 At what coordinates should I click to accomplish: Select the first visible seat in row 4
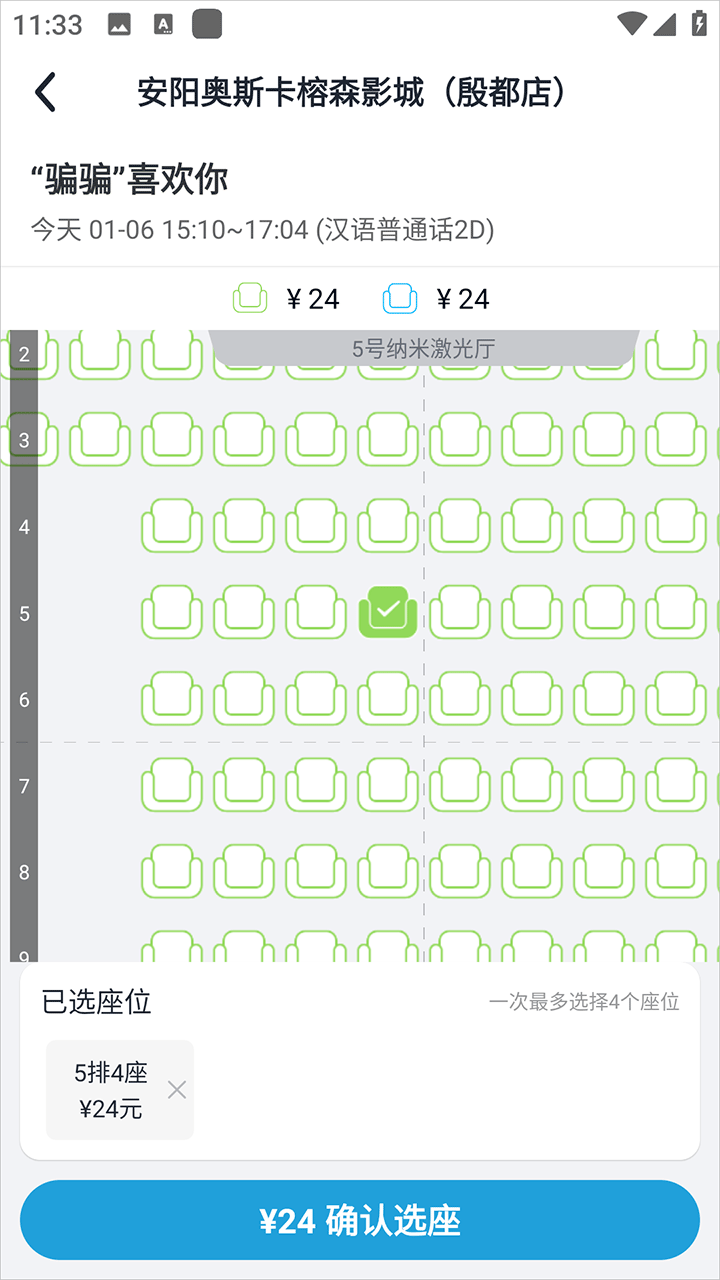172,525
